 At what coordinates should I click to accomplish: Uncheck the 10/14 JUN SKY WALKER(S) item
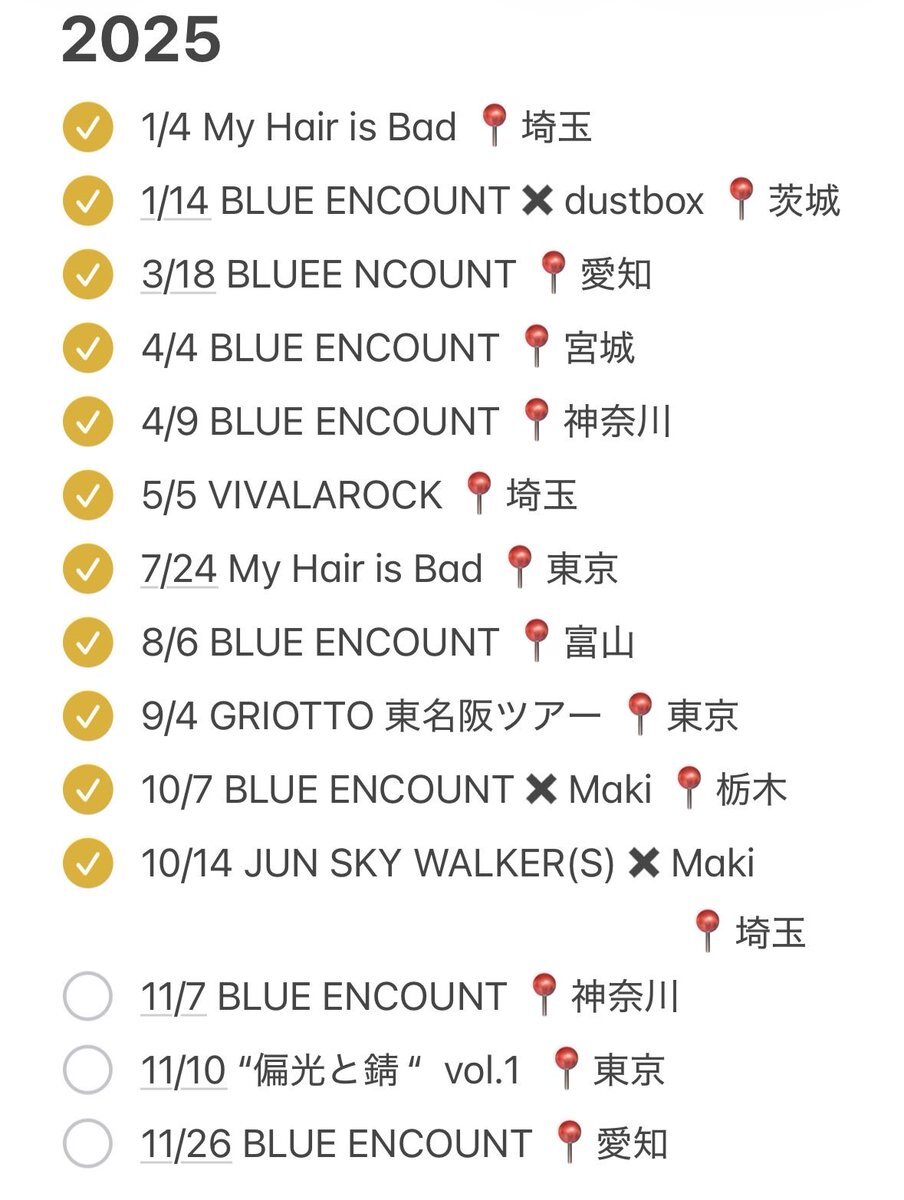[x=87, y=863]
